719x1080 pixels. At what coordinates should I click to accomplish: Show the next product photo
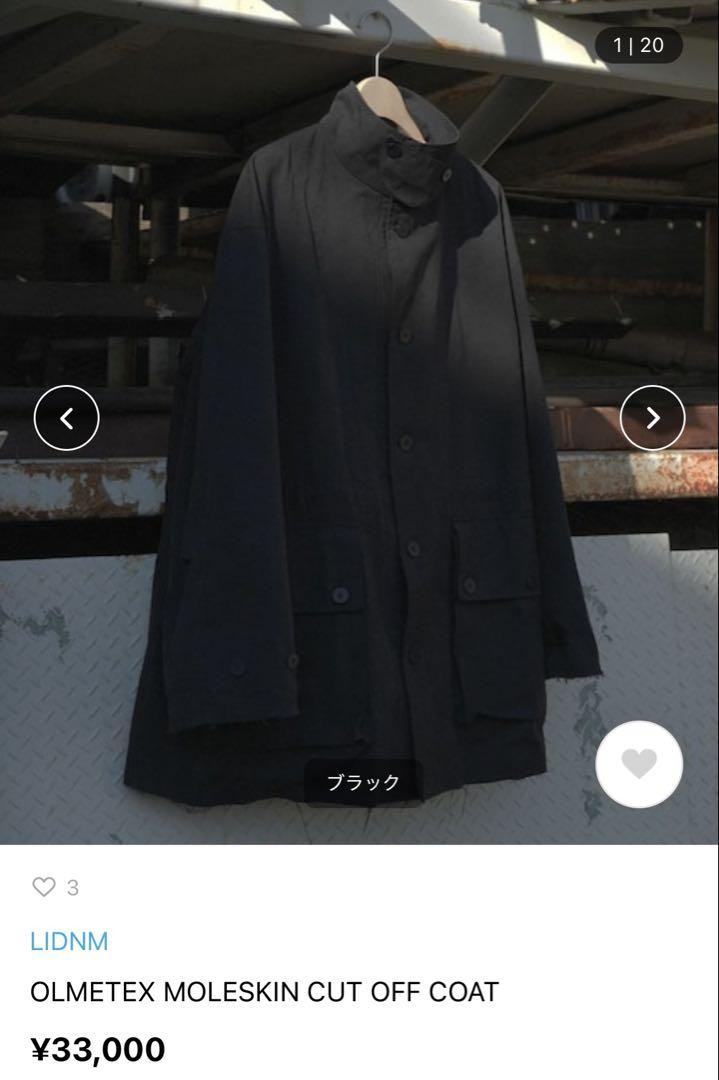pos(652,418)
